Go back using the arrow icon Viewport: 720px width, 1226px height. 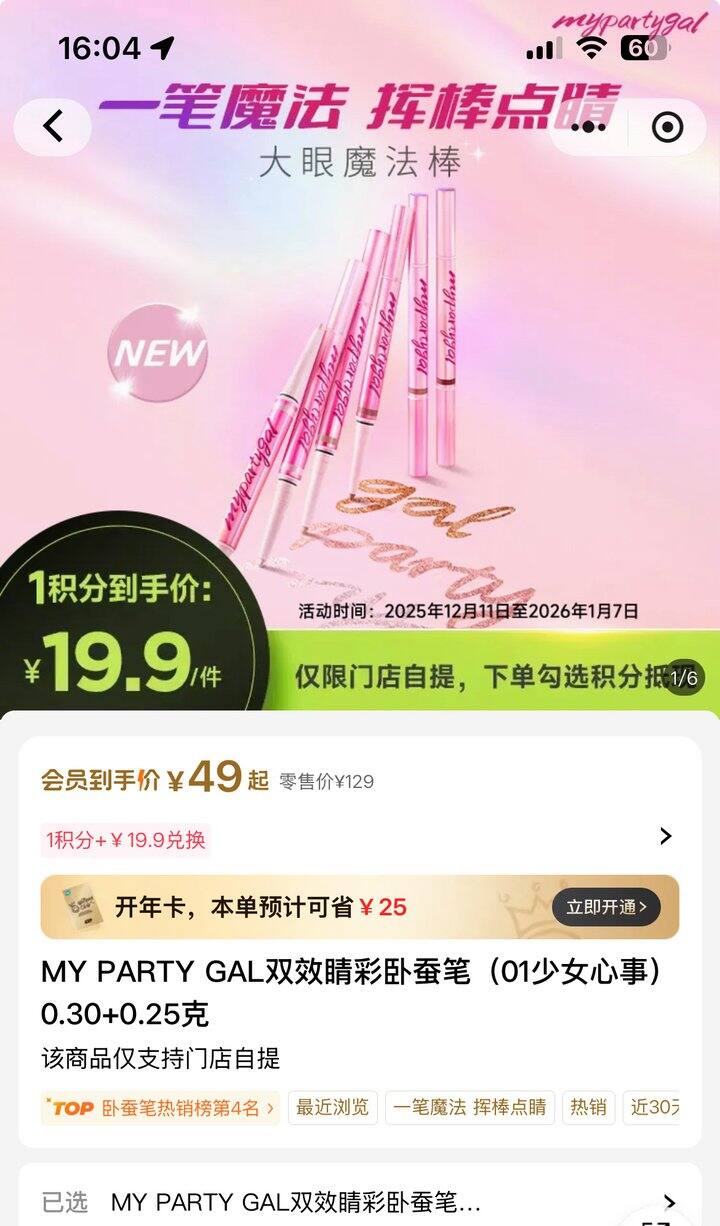coord(53,127)
